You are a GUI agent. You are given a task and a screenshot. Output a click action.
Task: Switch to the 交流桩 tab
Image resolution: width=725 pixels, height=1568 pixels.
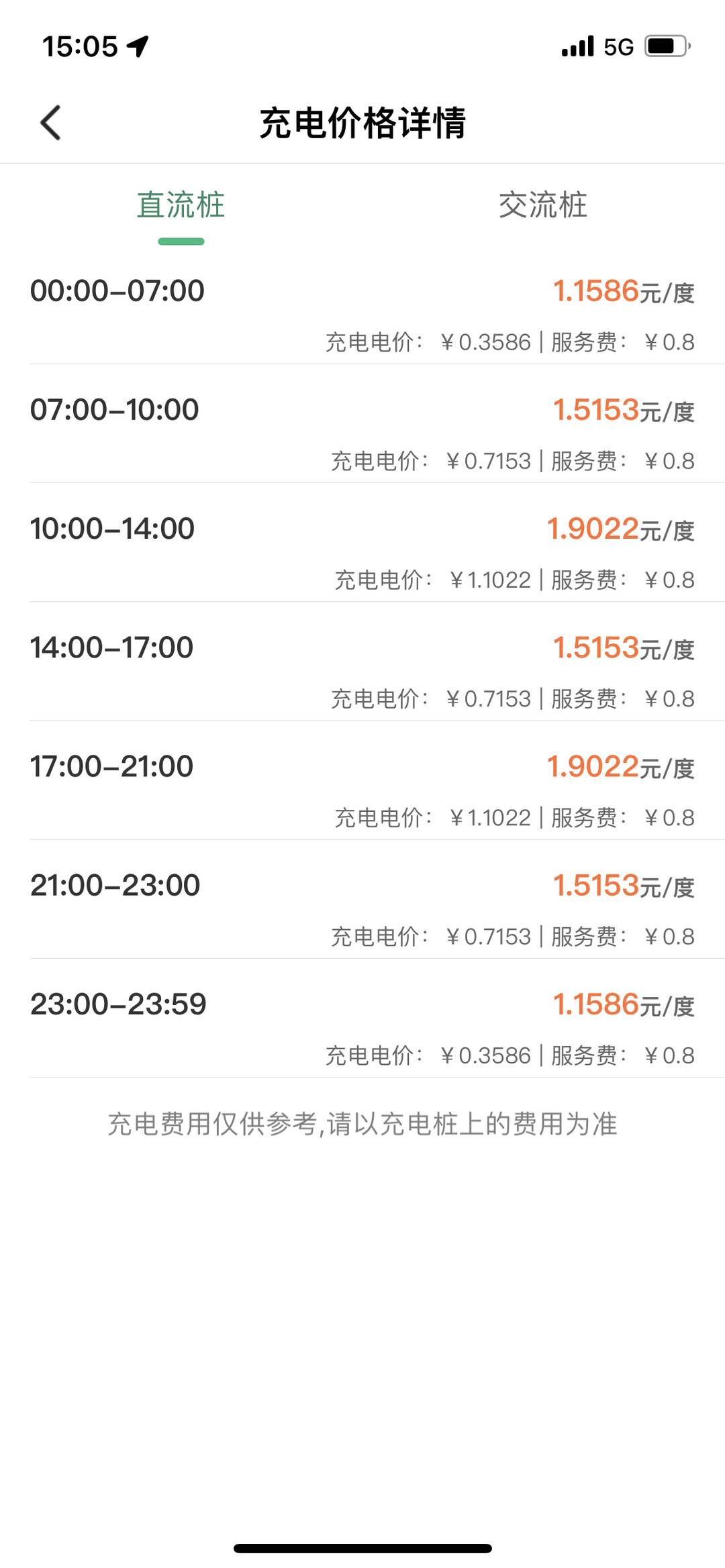[x=544, y=205]
